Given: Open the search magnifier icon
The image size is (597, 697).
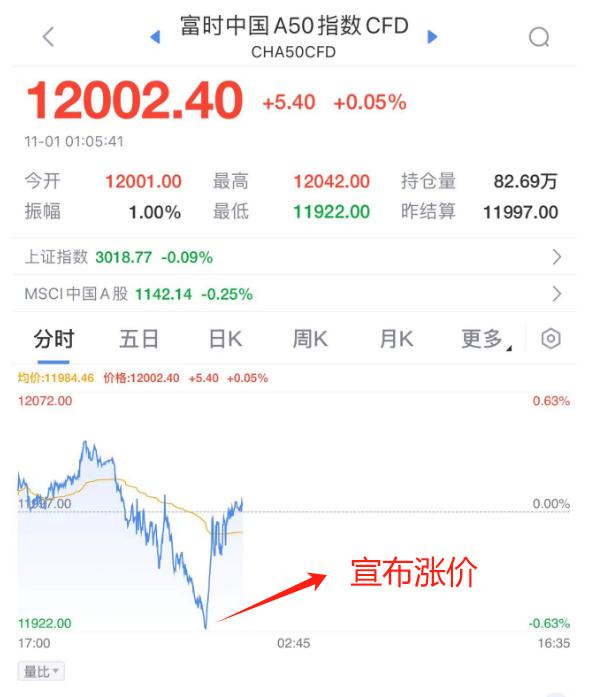Looking at the screenshot, I should [539, 37].
